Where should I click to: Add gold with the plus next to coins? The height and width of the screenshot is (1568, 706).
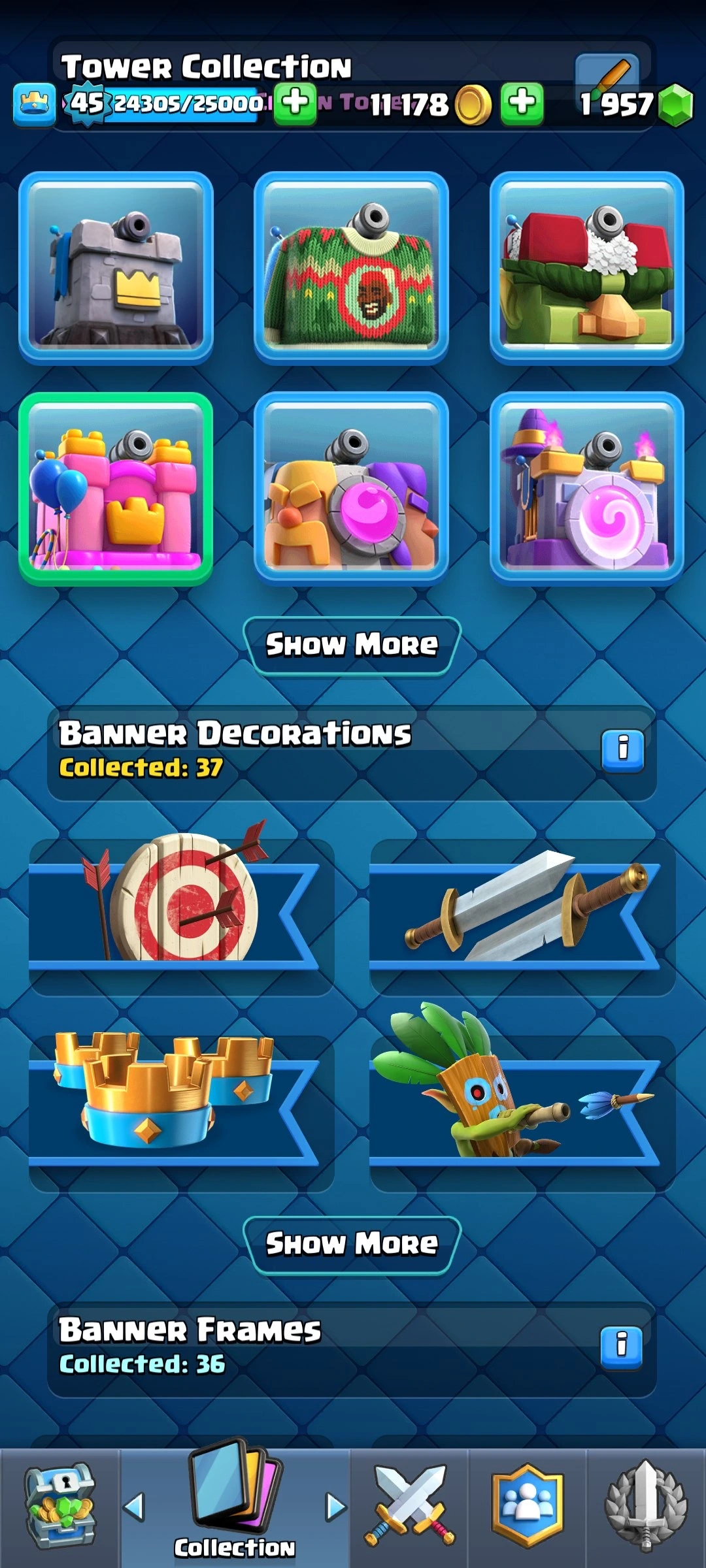[522, 103]
